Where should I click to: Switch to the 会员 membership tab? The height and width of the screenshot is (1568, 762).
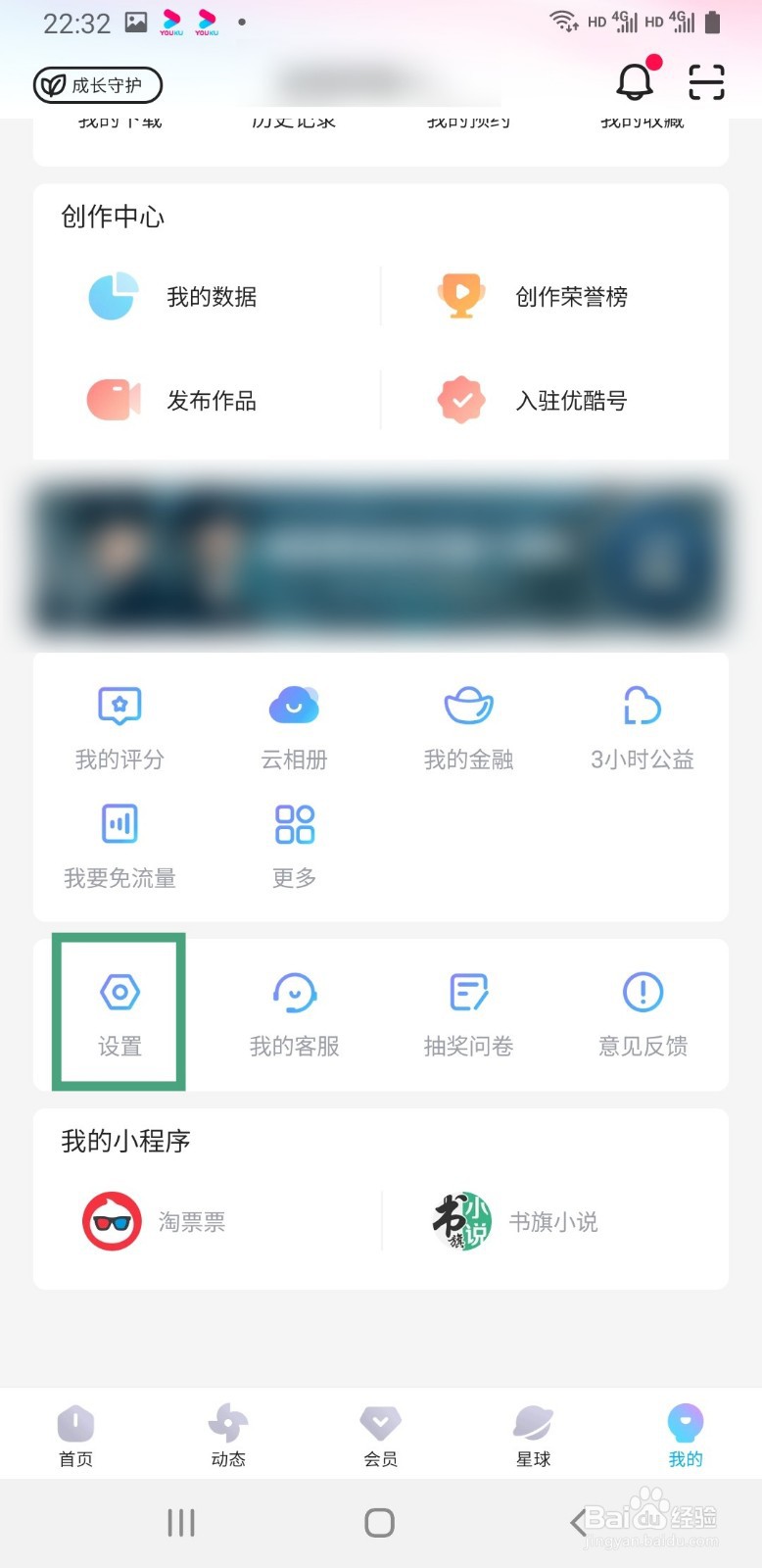click(380, 1433)
